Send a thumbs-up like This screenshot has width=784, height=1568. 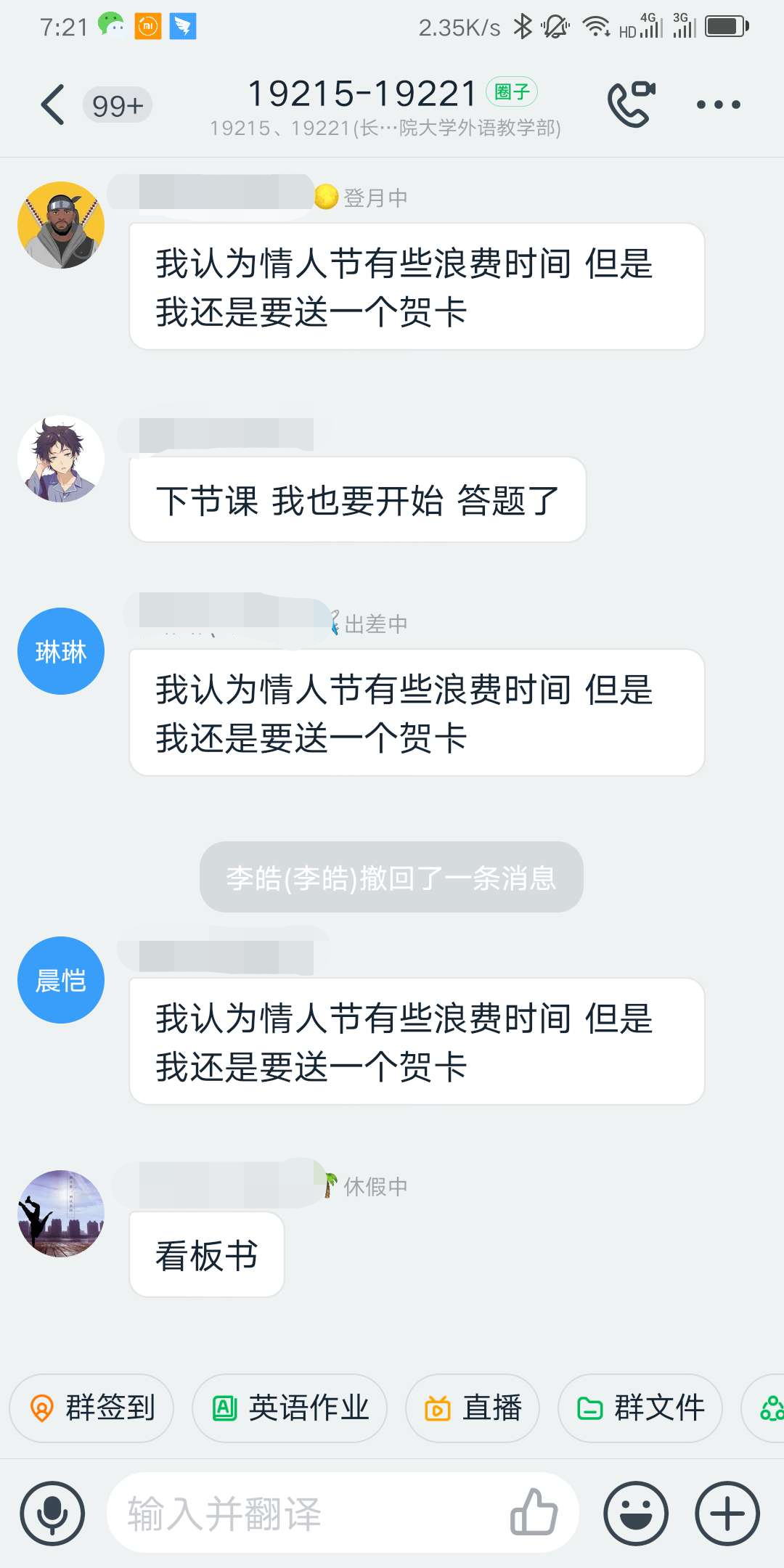[x=534, y=1512]
